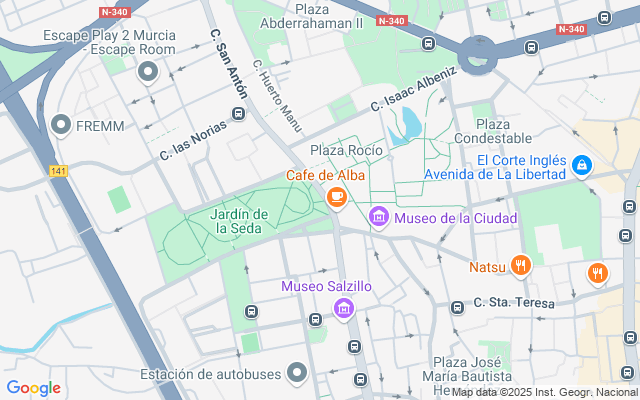Select the El Corte Inglés shopping marker
The height and width of the screenshot is (400, 640).
click(582, 163)
